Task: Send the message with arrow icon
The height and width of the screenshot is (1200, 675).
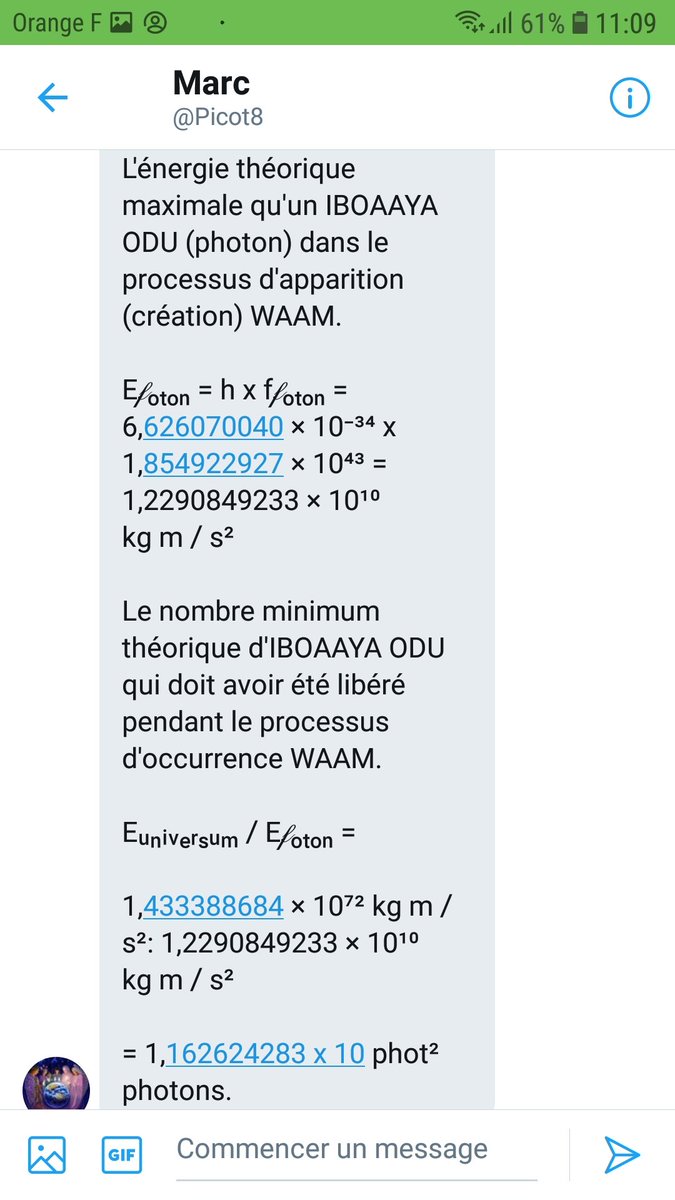Action: pos(622,1155)
